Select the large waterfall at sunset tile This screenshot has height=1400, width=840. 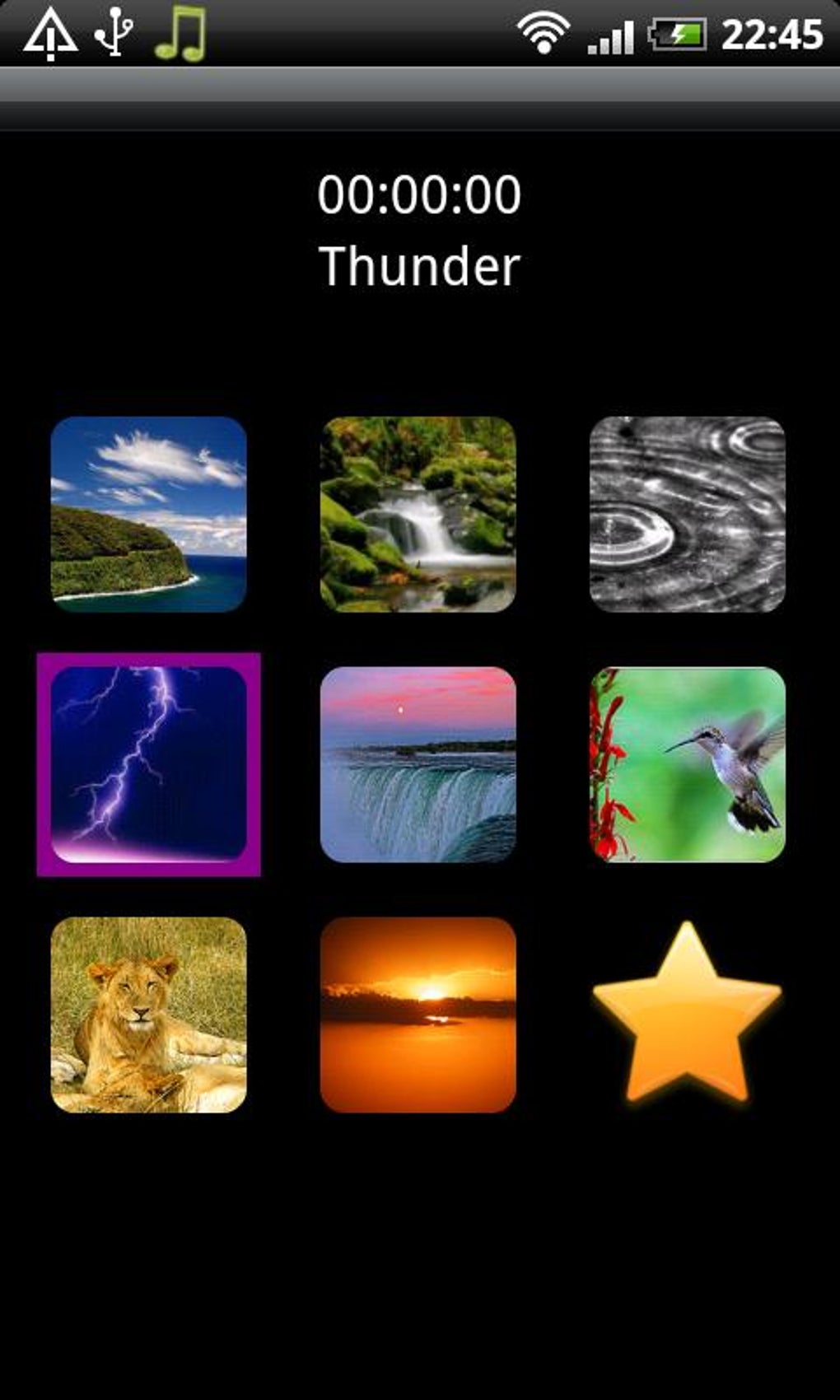point(418,764)
